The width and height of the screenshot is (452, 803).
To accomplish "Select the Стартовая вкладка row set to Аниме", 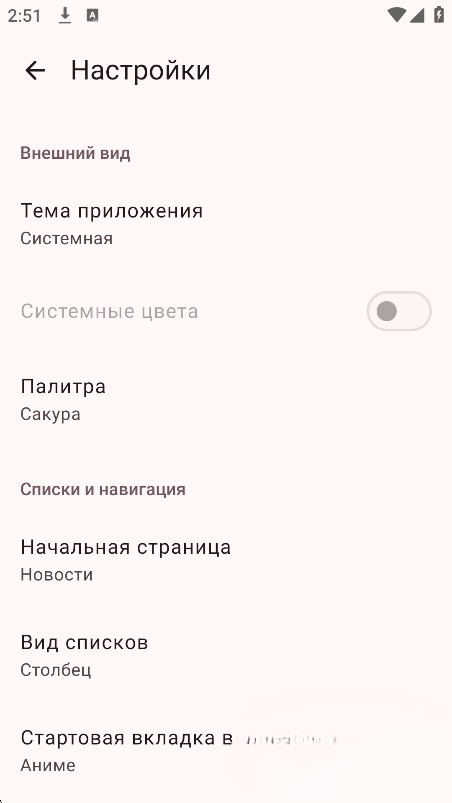I will click(226, 751).
